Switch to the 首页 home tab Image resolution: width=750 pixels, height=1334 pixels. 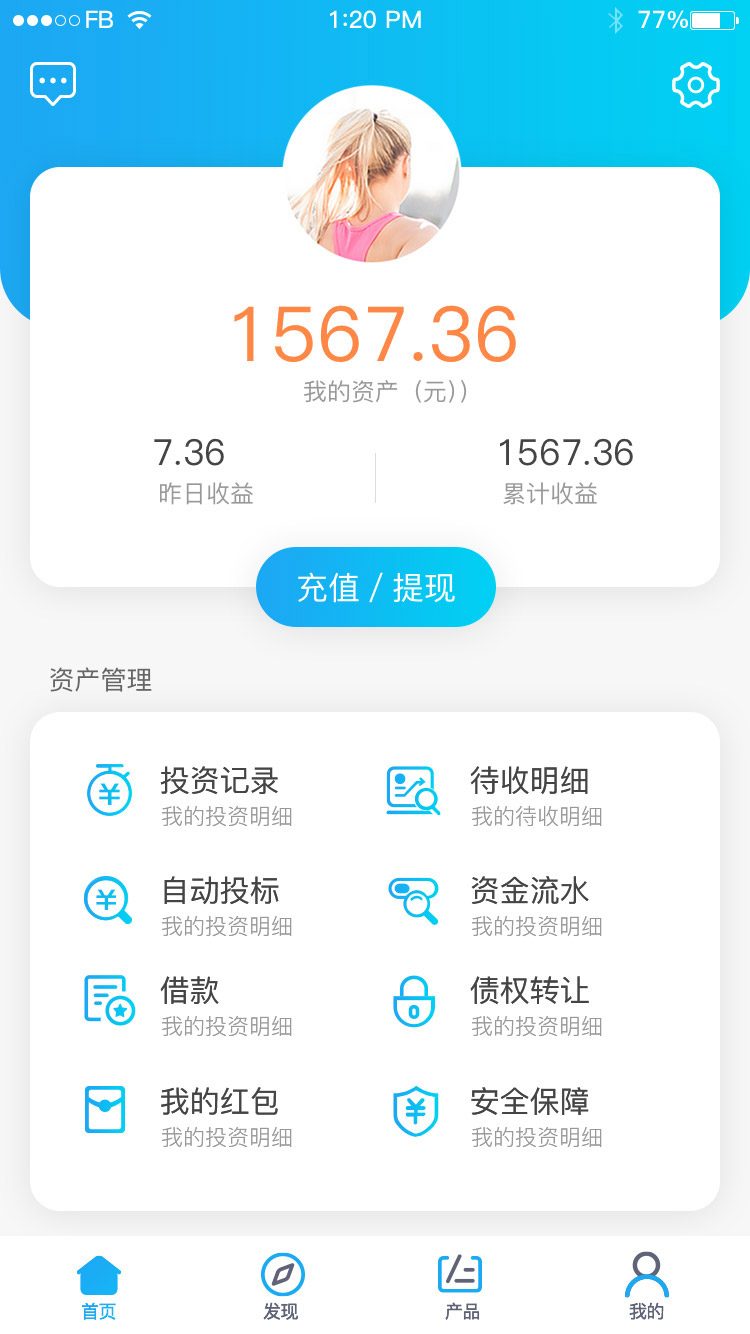(99, 1287)
